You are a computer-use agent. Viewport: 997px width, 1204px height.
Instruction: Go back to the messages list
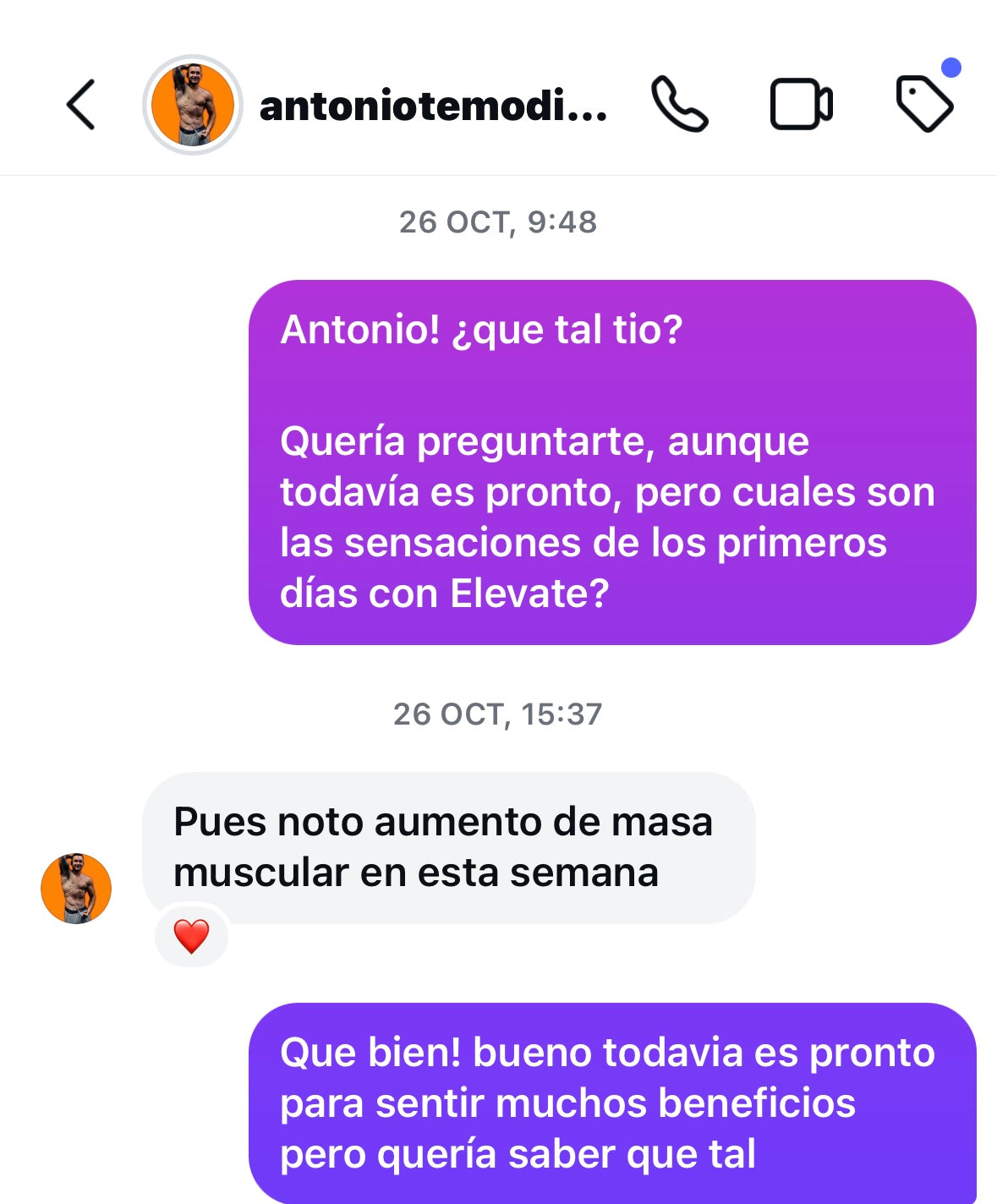click(81, 105)
